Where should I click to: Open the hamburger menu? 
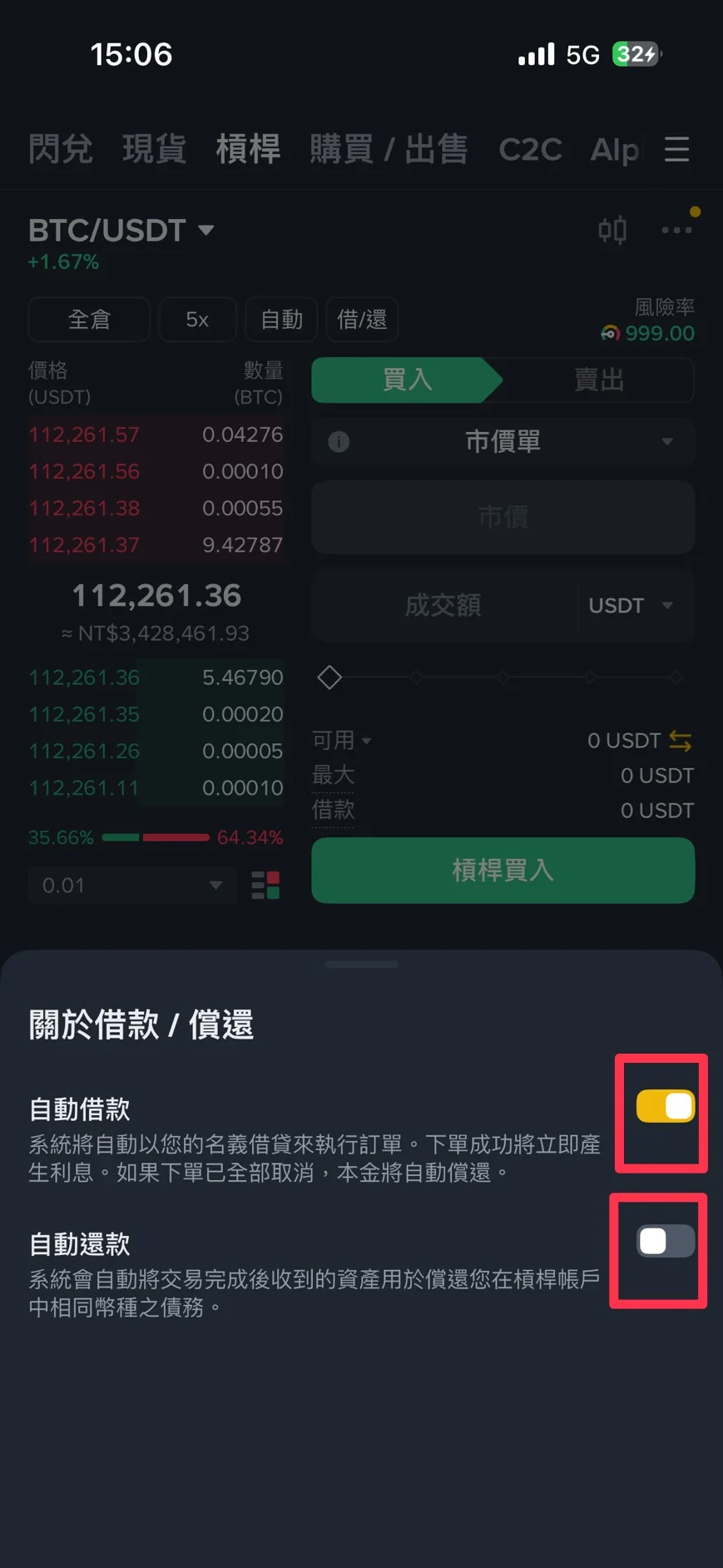[676, 150]
